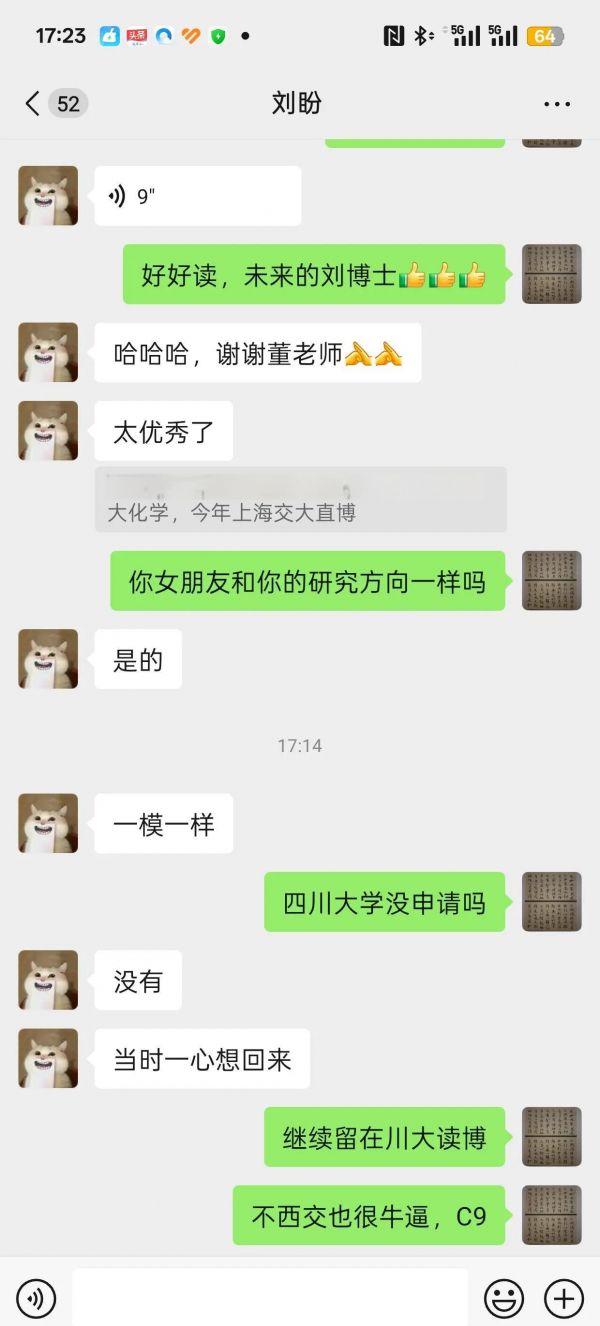Open the emoji sticker panel

pyautogui.click(x=504, y=1298)
